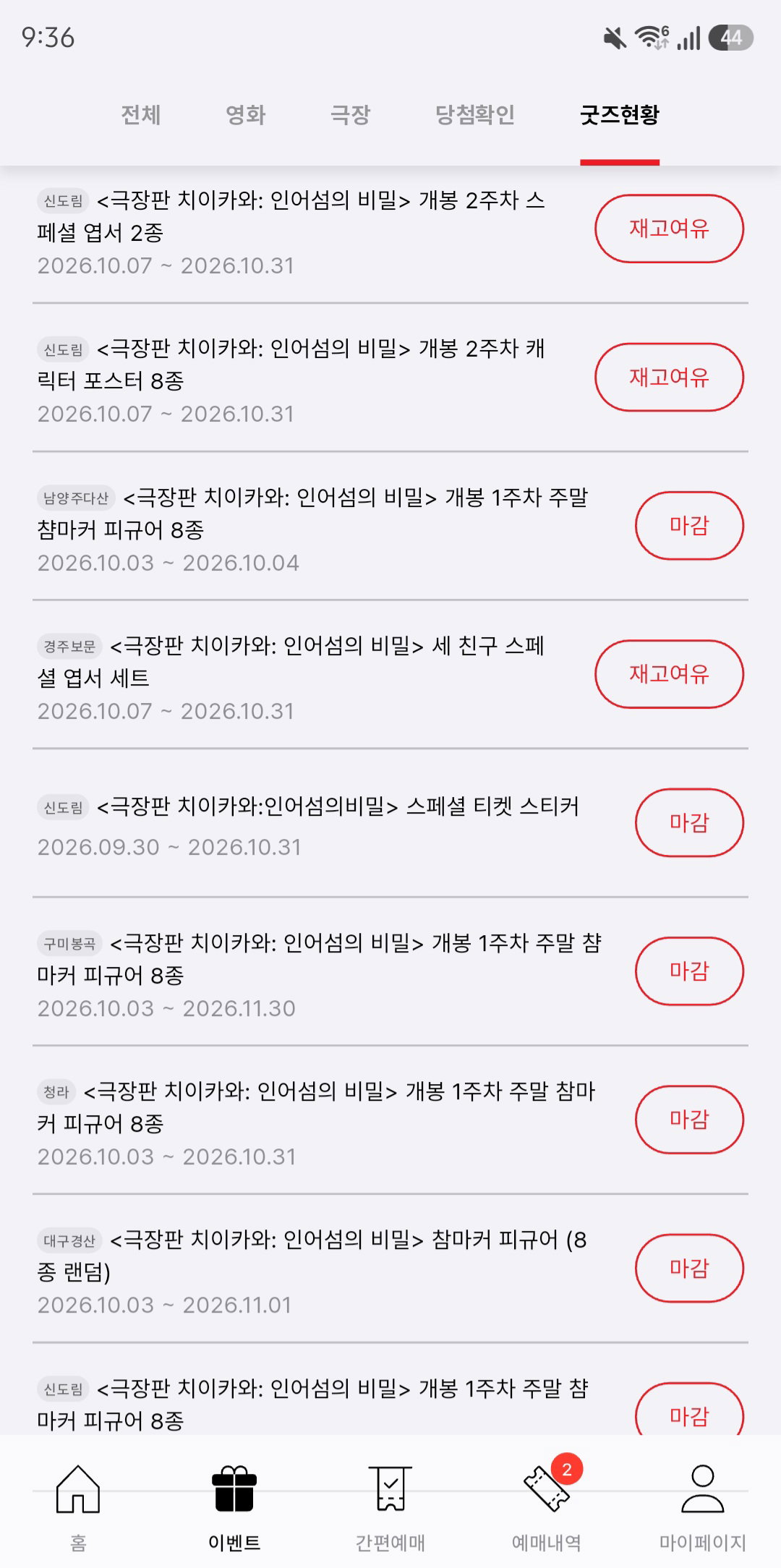Image resolution: width=781 pixels, height=1568 pixels.
Task: Tap 마감 for 스페셜 티켓 스티커
Action: click(689, 822)
